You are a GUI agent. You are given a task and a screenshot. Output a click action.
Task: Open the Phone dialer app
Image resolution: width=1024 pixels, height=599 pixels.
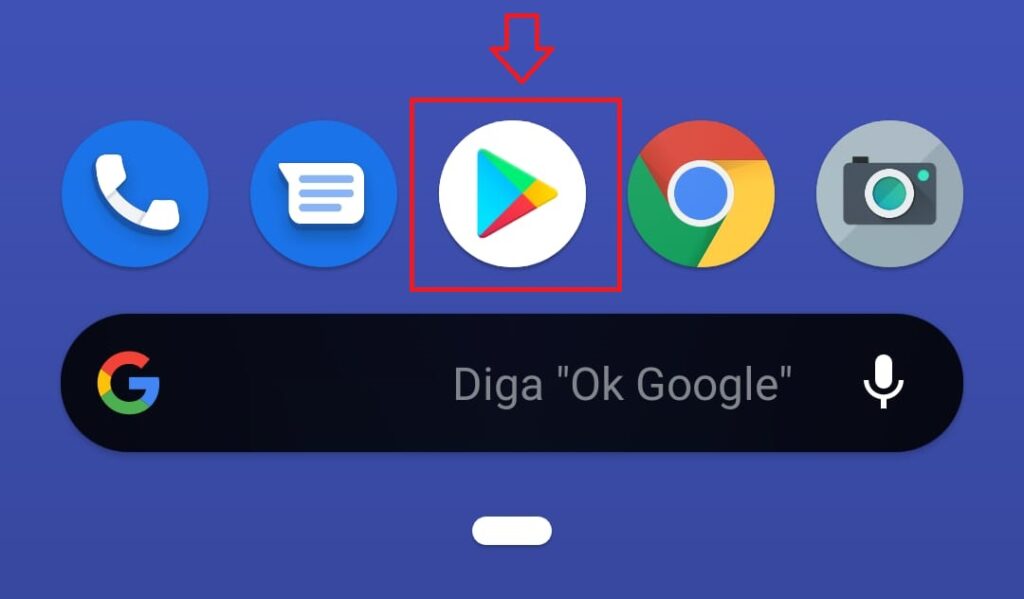click(135, 194)
